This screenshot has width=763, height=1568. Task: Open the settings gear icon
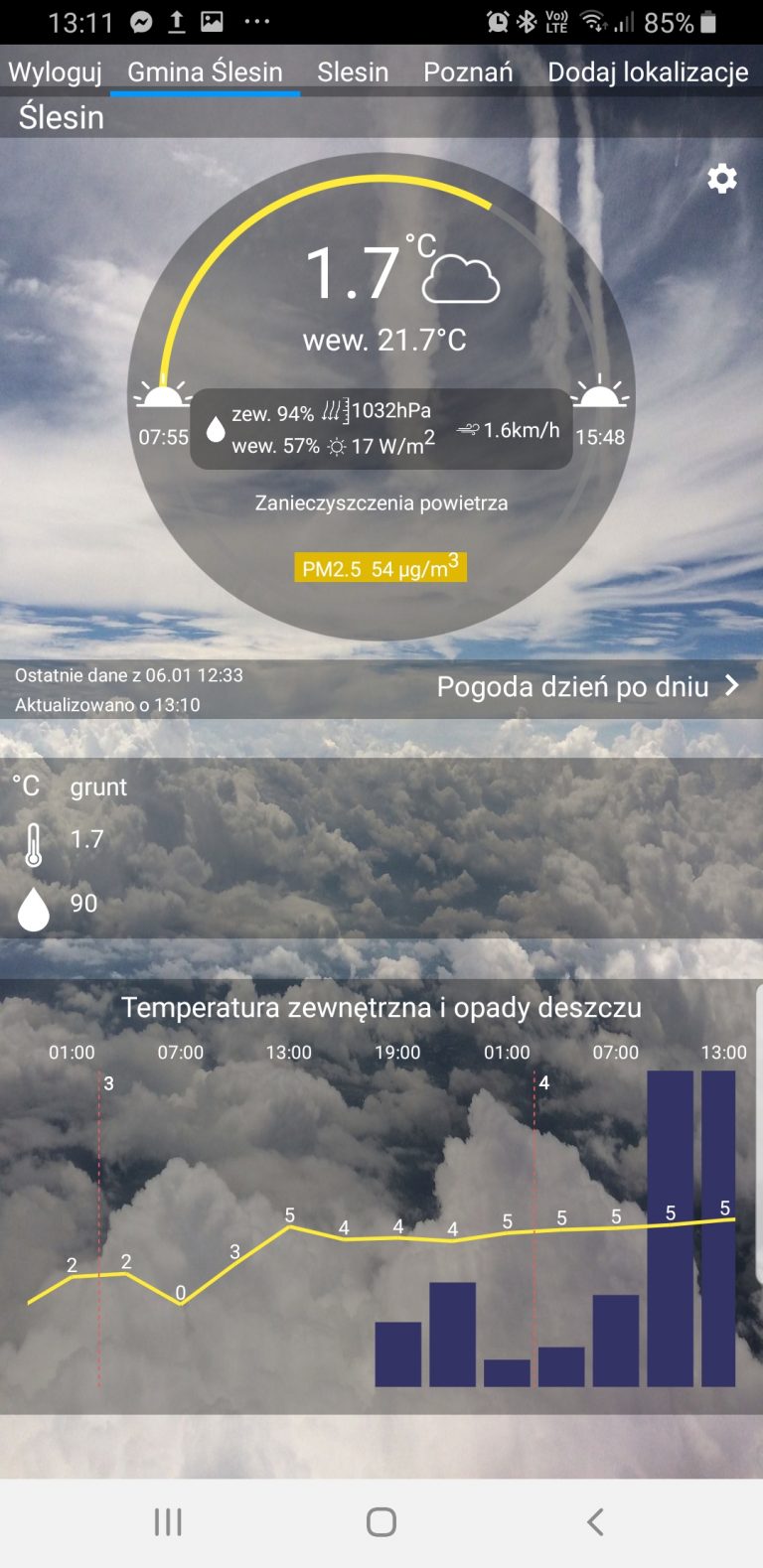722,179
